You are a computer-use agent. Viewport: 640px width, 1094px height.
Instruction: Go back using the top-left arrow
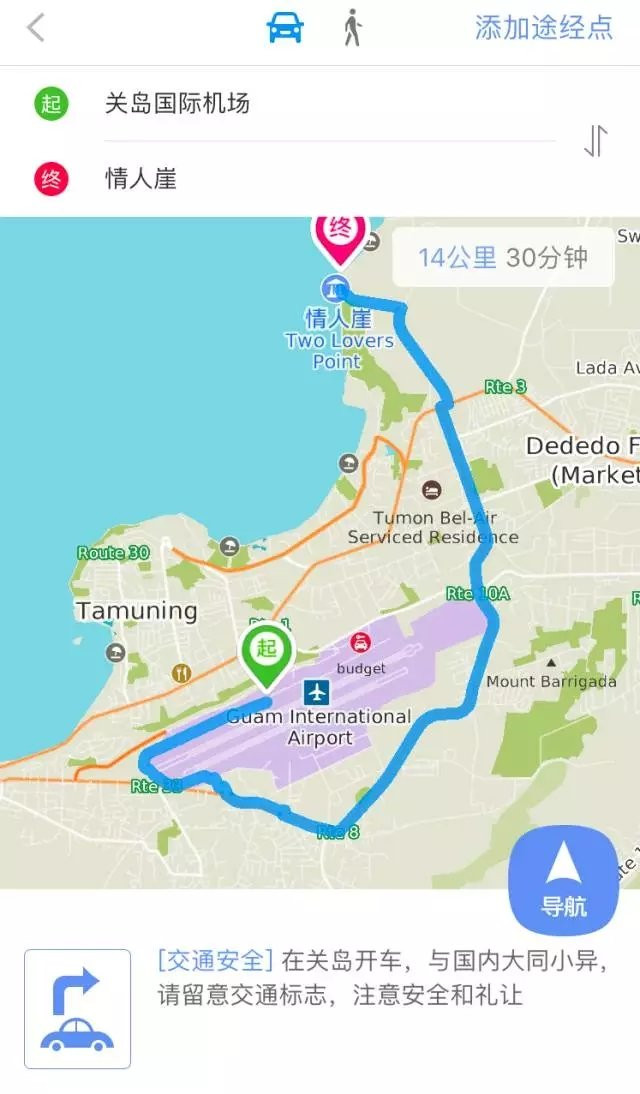pos(36,29)
